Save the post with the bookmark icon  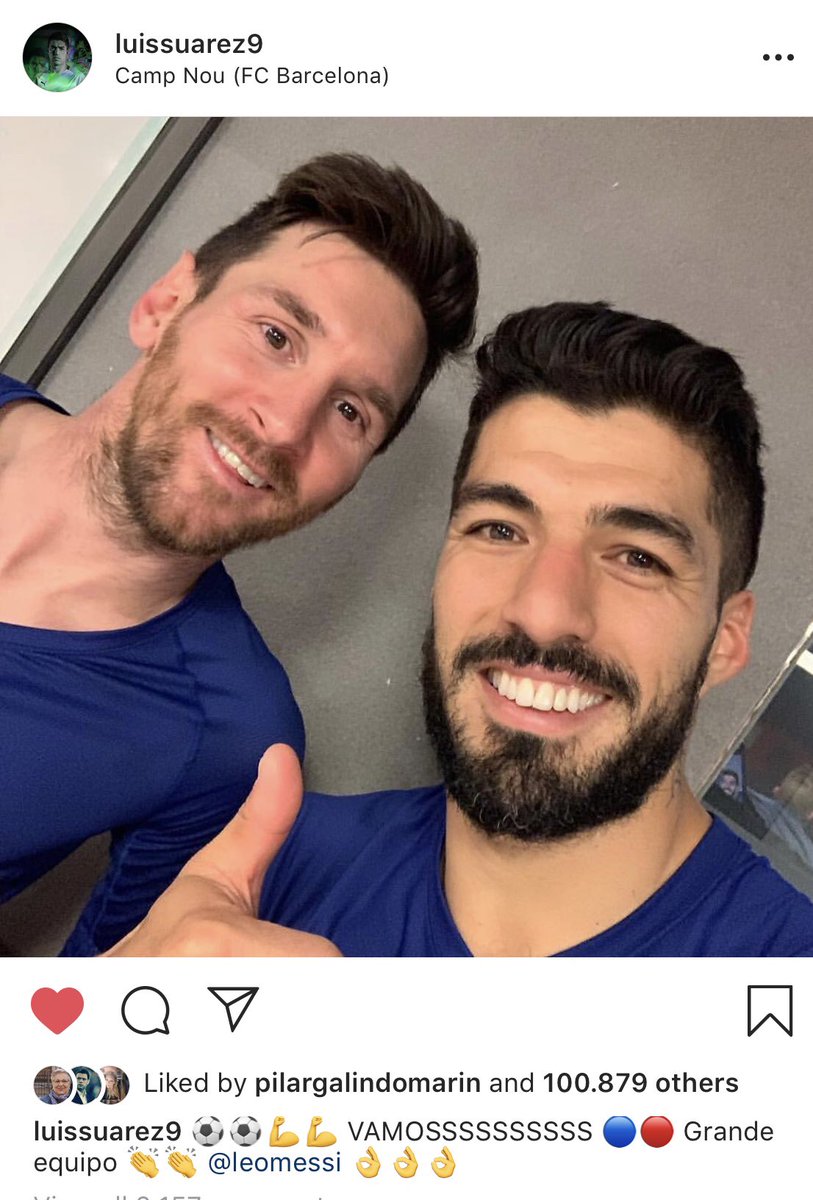[769, 1010]
